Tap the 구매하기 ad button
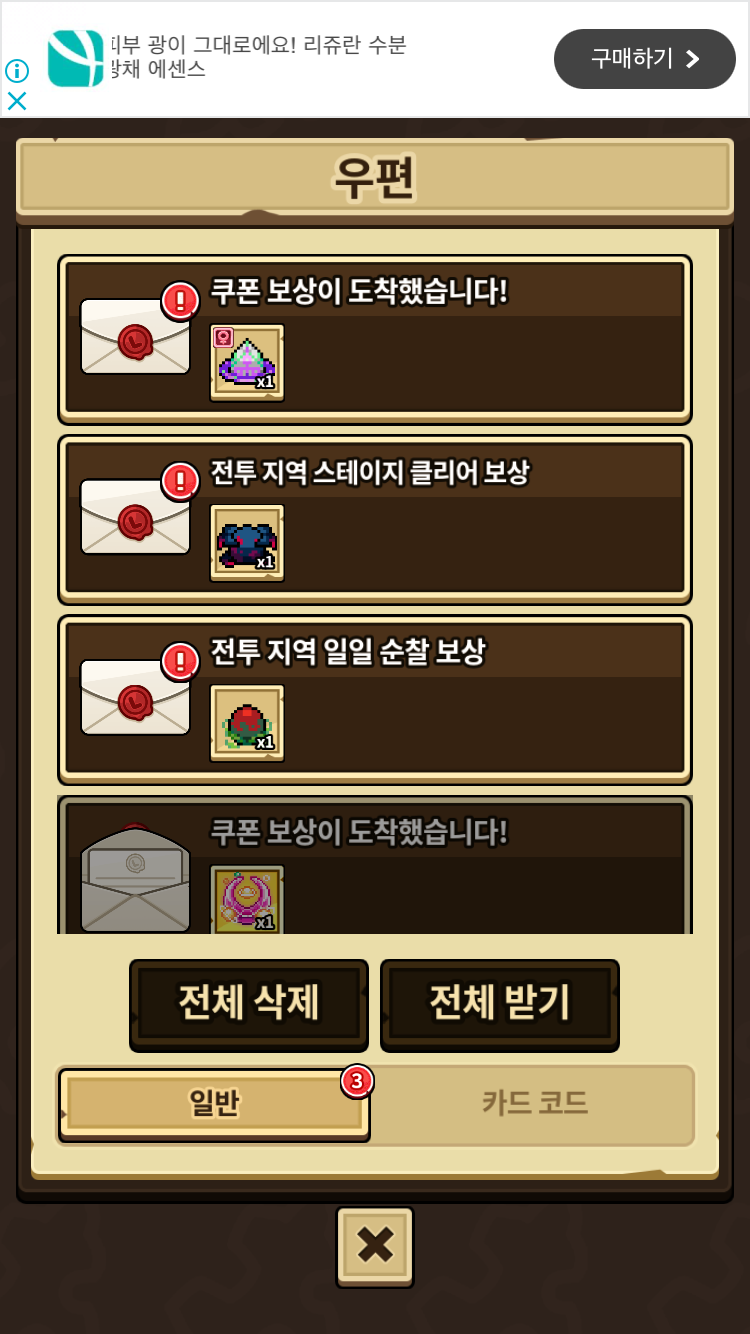The width and height of the screenshot is (750, 1334). pos(644,59)
